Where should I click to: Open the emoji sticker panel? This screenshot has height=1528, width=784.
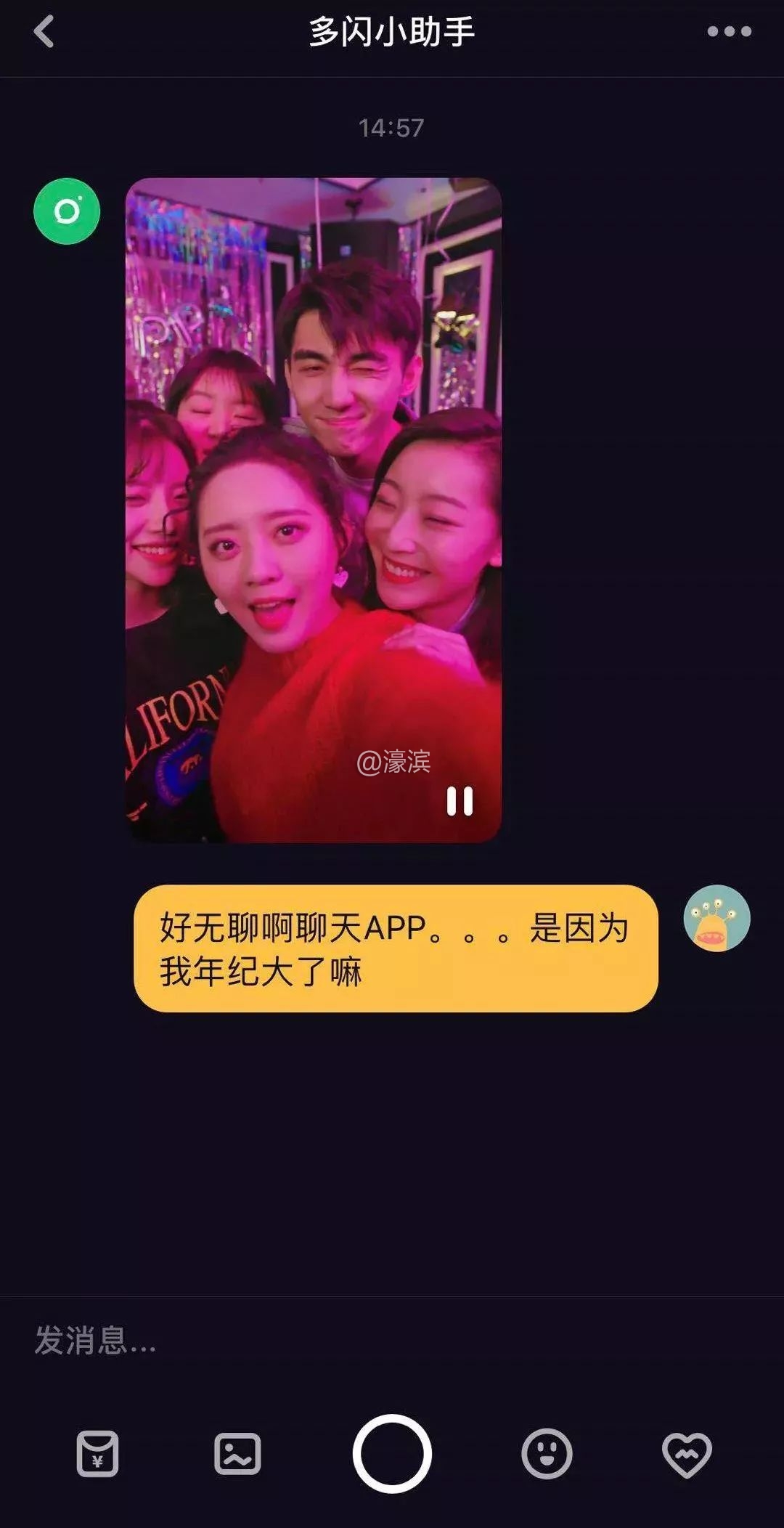tap(547, 1453)
